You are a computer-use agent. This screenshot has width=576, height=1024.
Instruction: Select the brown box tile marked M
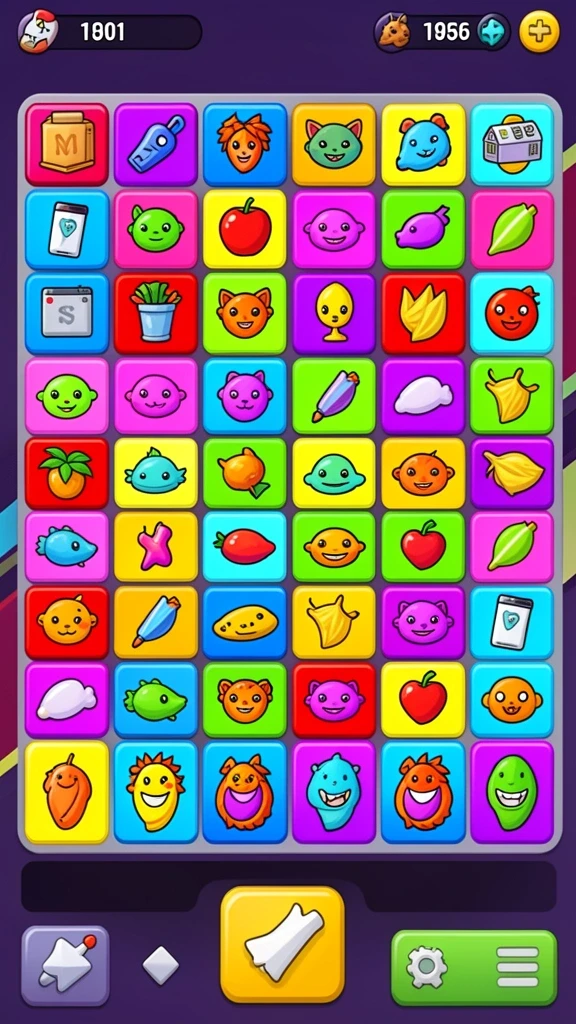pyautogui.click(x=67, y=144)
